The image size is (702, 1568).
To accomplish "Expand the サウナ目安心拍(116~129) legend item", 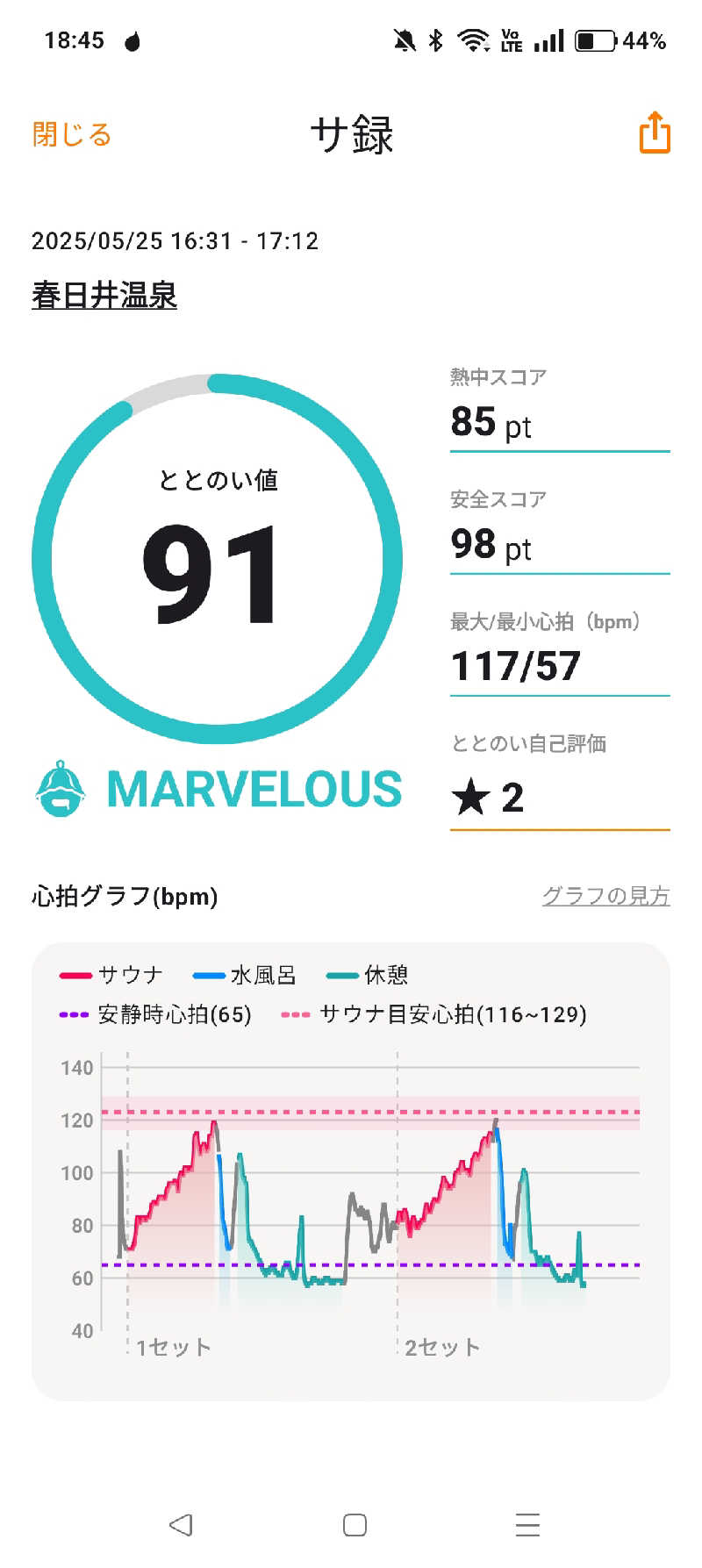I will click(454, 1015).
